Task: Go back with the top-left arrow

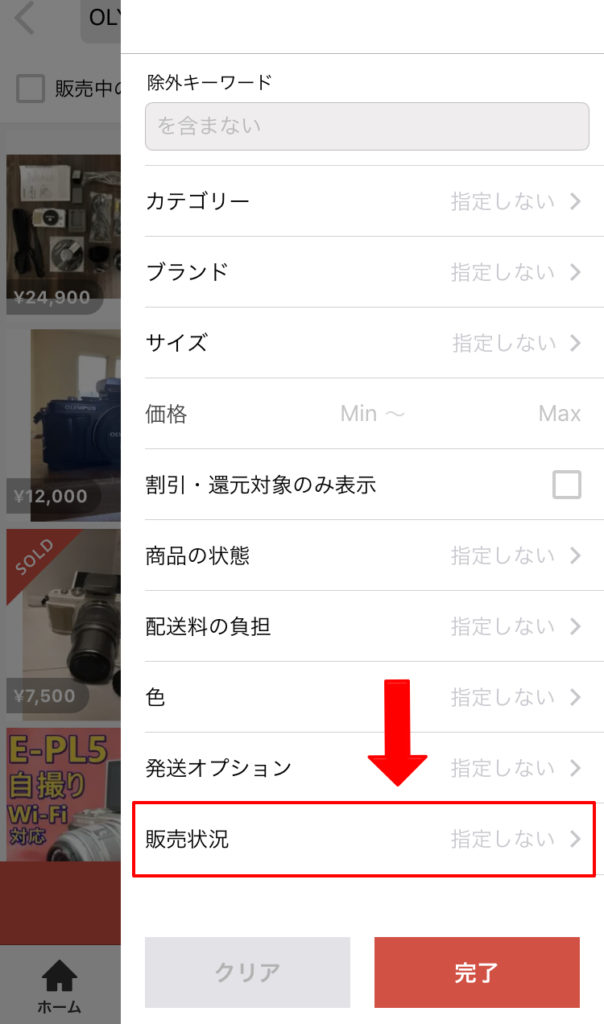Action: pyautogui.click(x=26, y=18)
